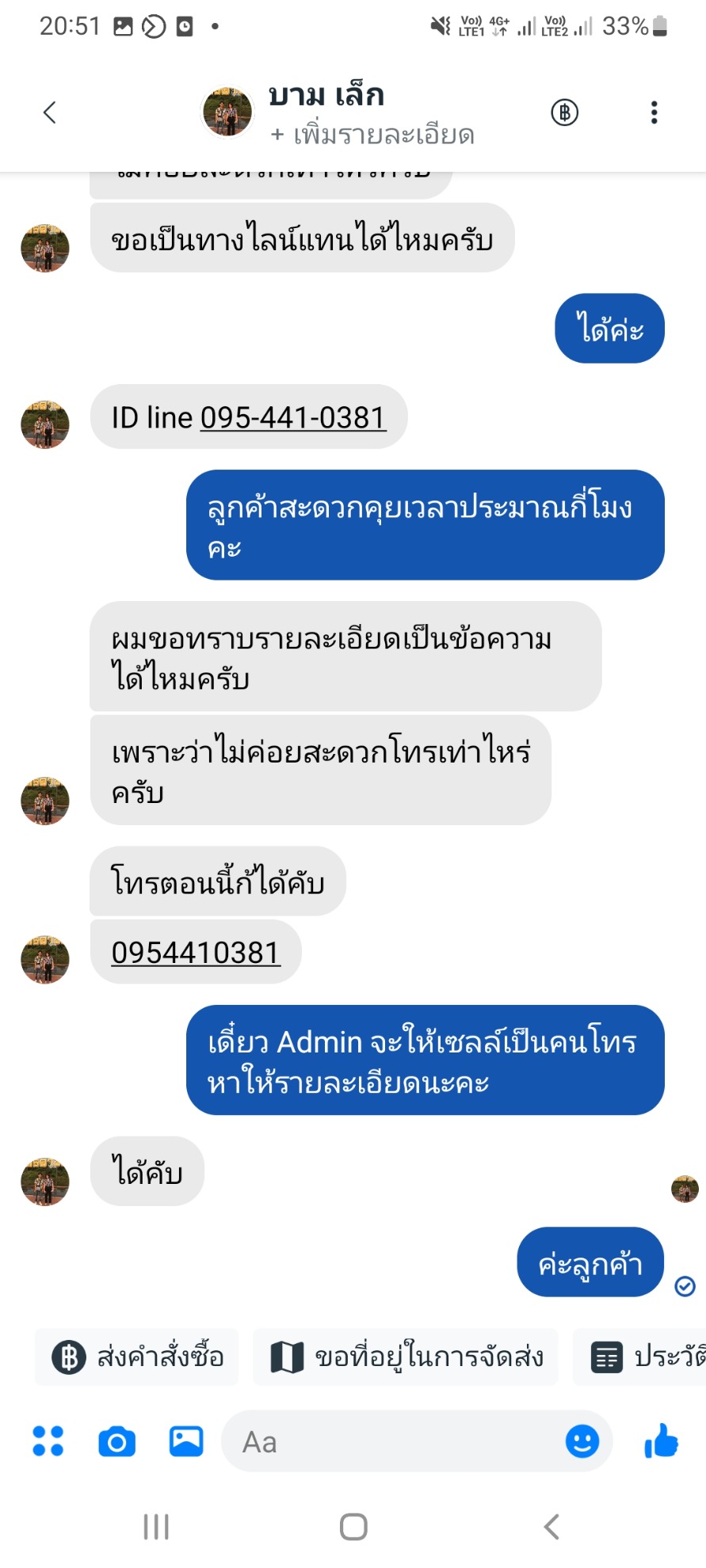706x1568 pixels.
Task: Open the gallery image picker
Action: (186, 1441)
